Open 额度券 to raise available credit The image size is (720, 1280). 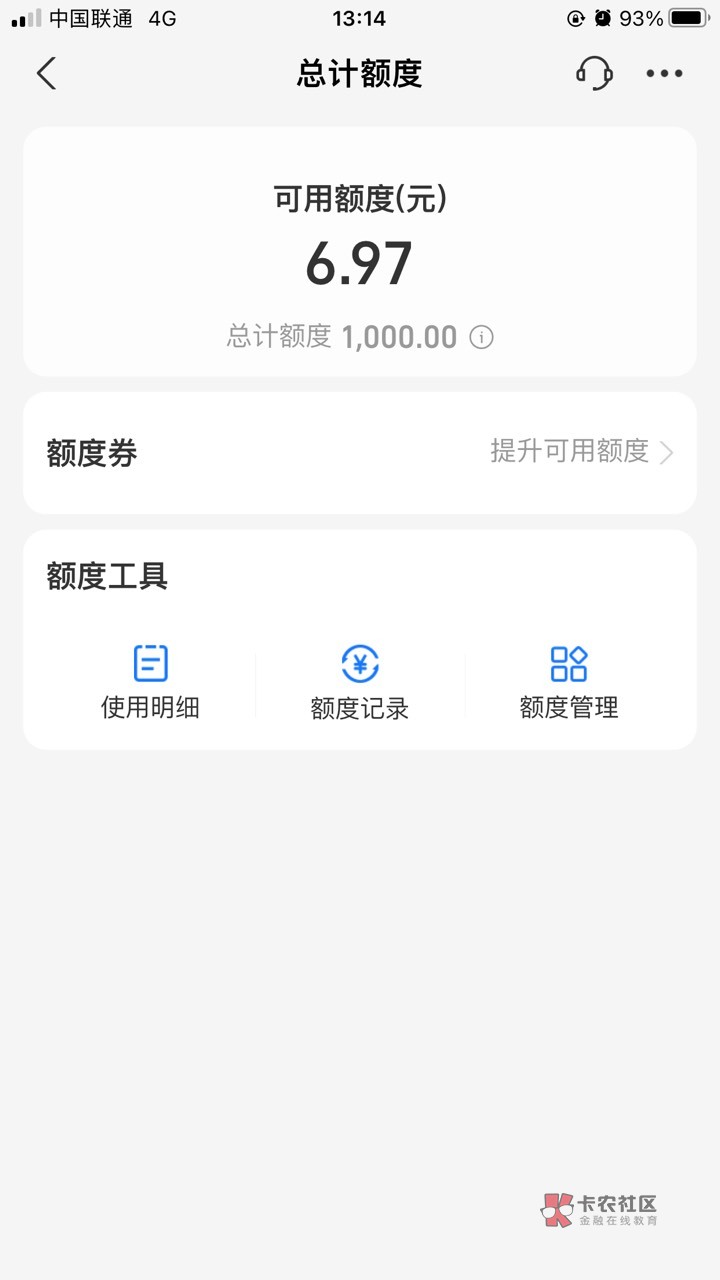coord(360,453)
